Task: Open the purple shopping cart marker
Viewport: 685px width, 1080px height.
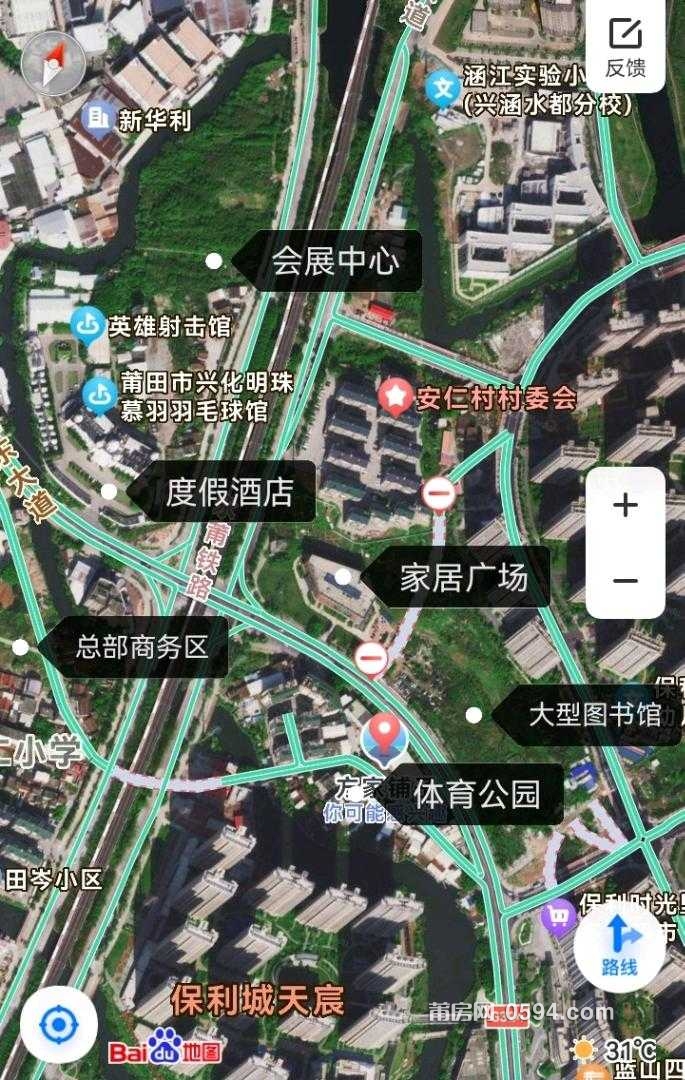Action: pos(557,915)
